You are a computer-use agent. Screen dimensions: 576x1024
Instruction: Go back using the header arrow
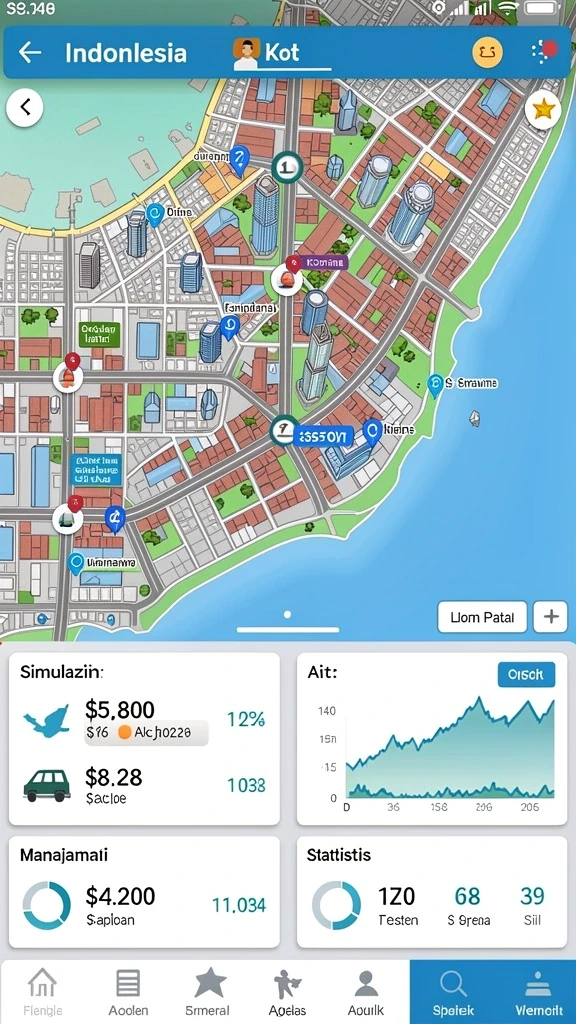coord(30,52)
